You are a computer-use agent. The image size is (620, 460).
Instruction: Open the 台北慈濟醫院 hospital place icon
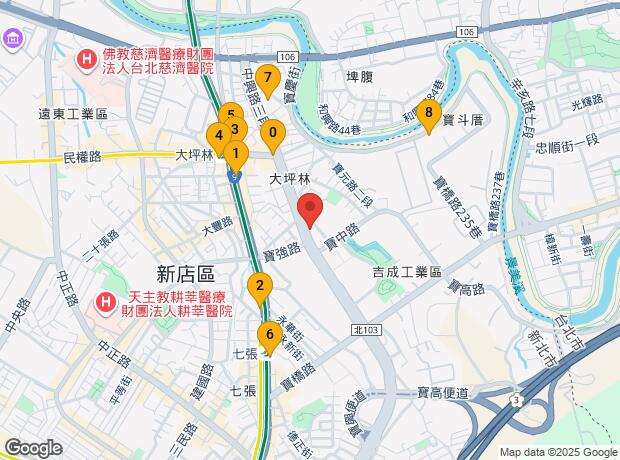[87, 61]
